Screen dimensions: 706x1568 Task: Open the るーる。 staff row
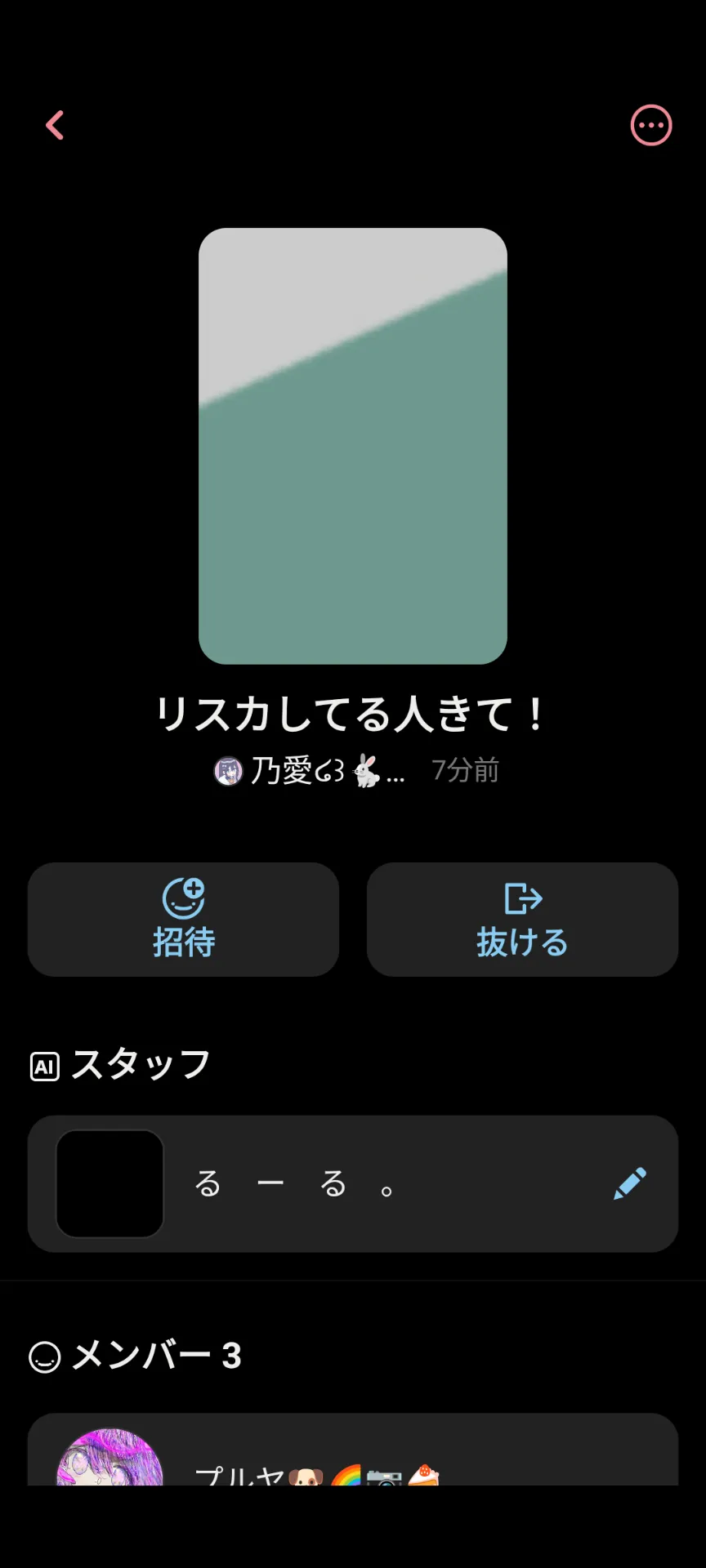click(x=353, y=1184)
